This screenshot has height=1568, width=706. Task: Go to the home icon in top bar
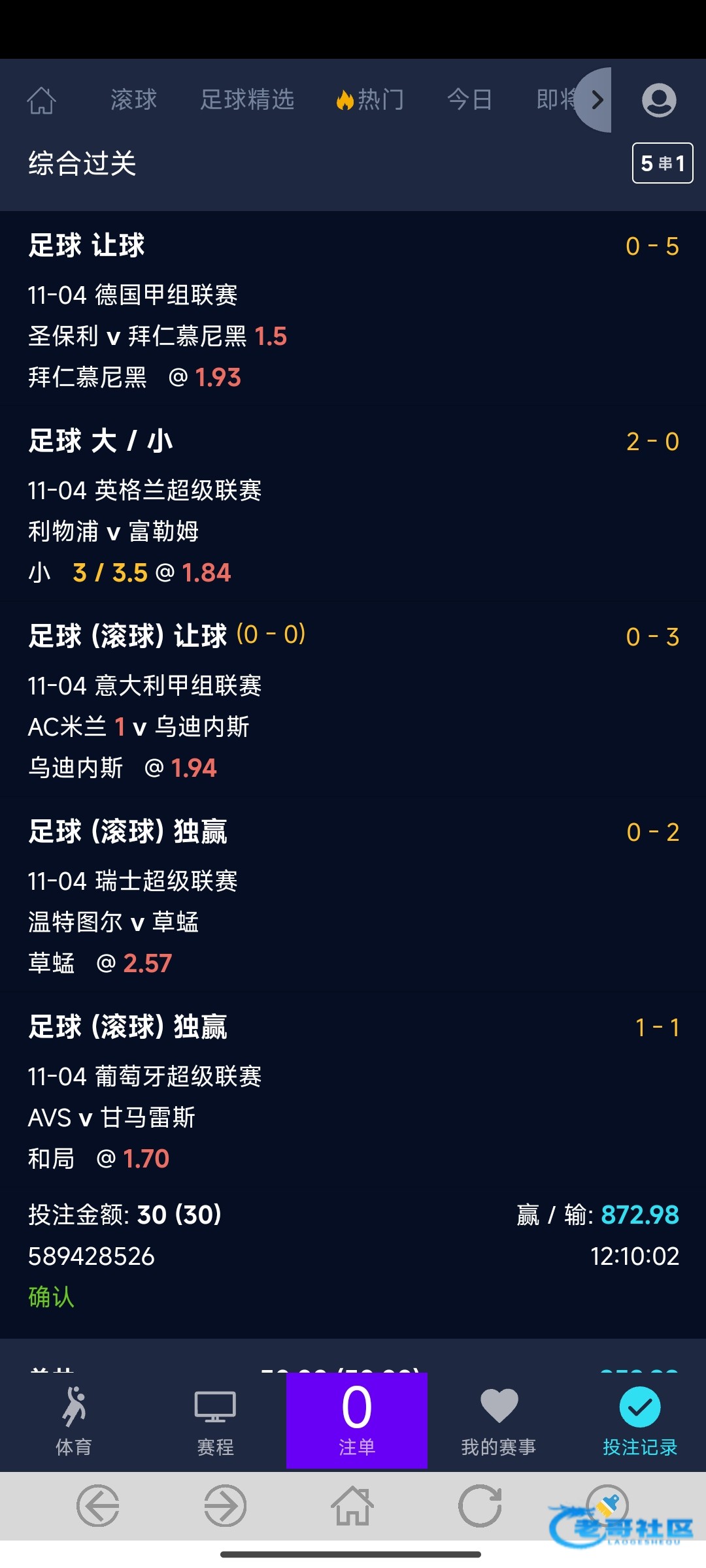point(41,100)
